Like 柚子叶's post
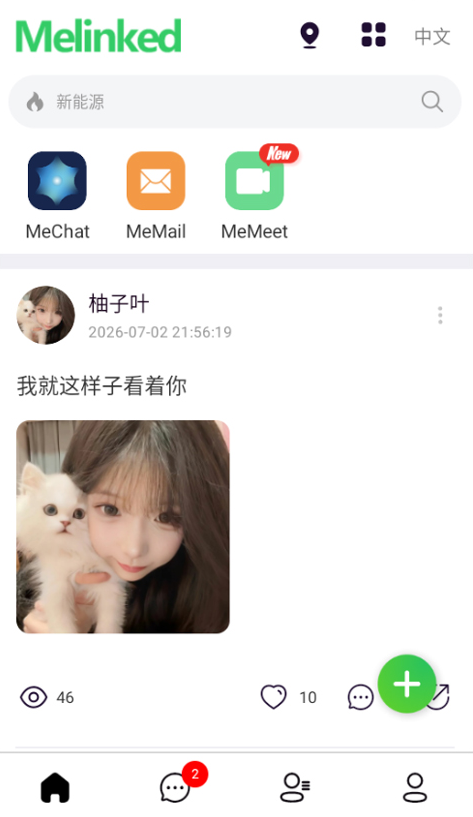The width and height of the screenshot is (473, 817). [273, 697]
